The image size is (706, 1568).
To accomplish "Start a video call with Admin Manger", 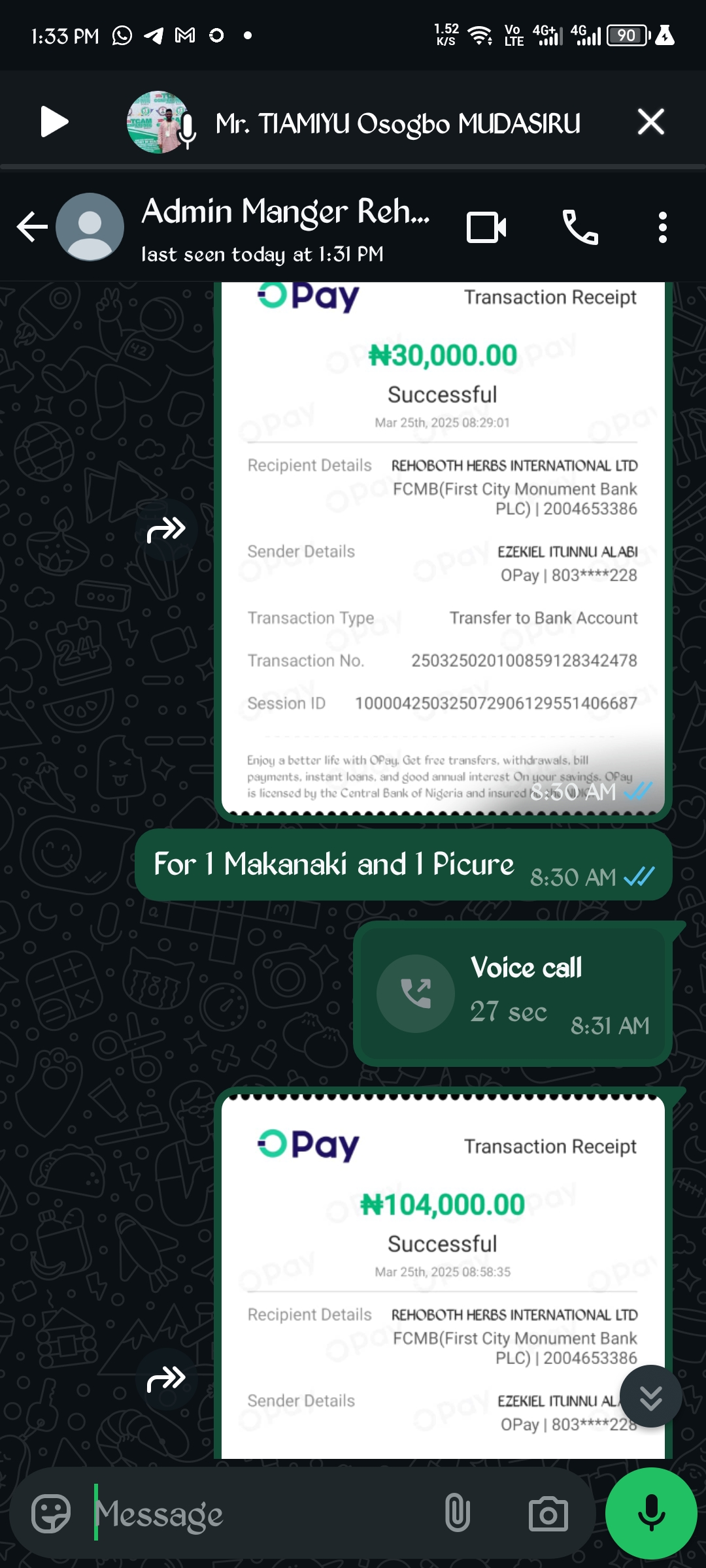I will click(x=486, y=227).
